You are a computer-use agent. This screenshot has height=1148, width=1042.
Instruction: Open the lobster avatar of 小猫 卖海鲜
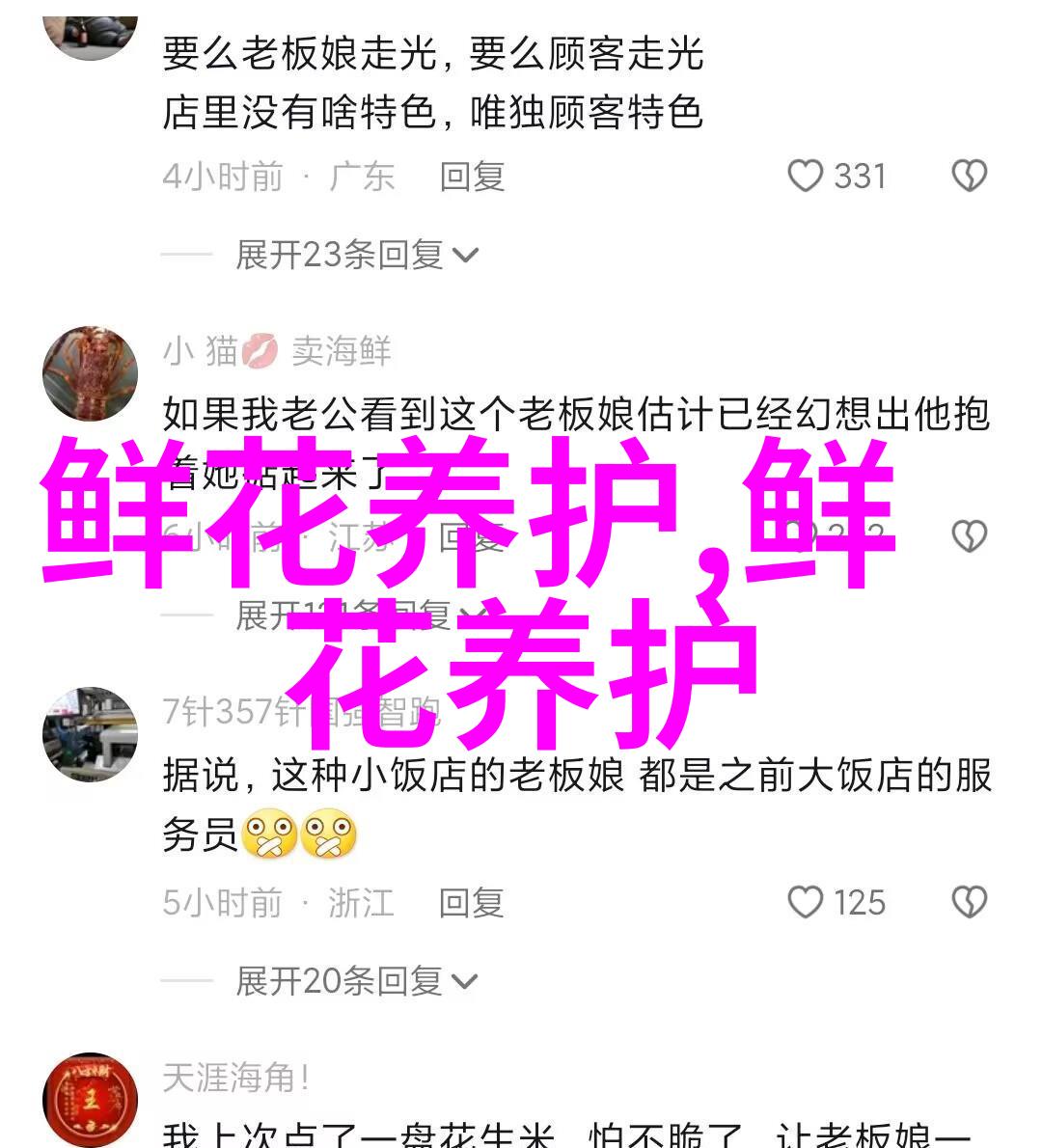point(90,373)
